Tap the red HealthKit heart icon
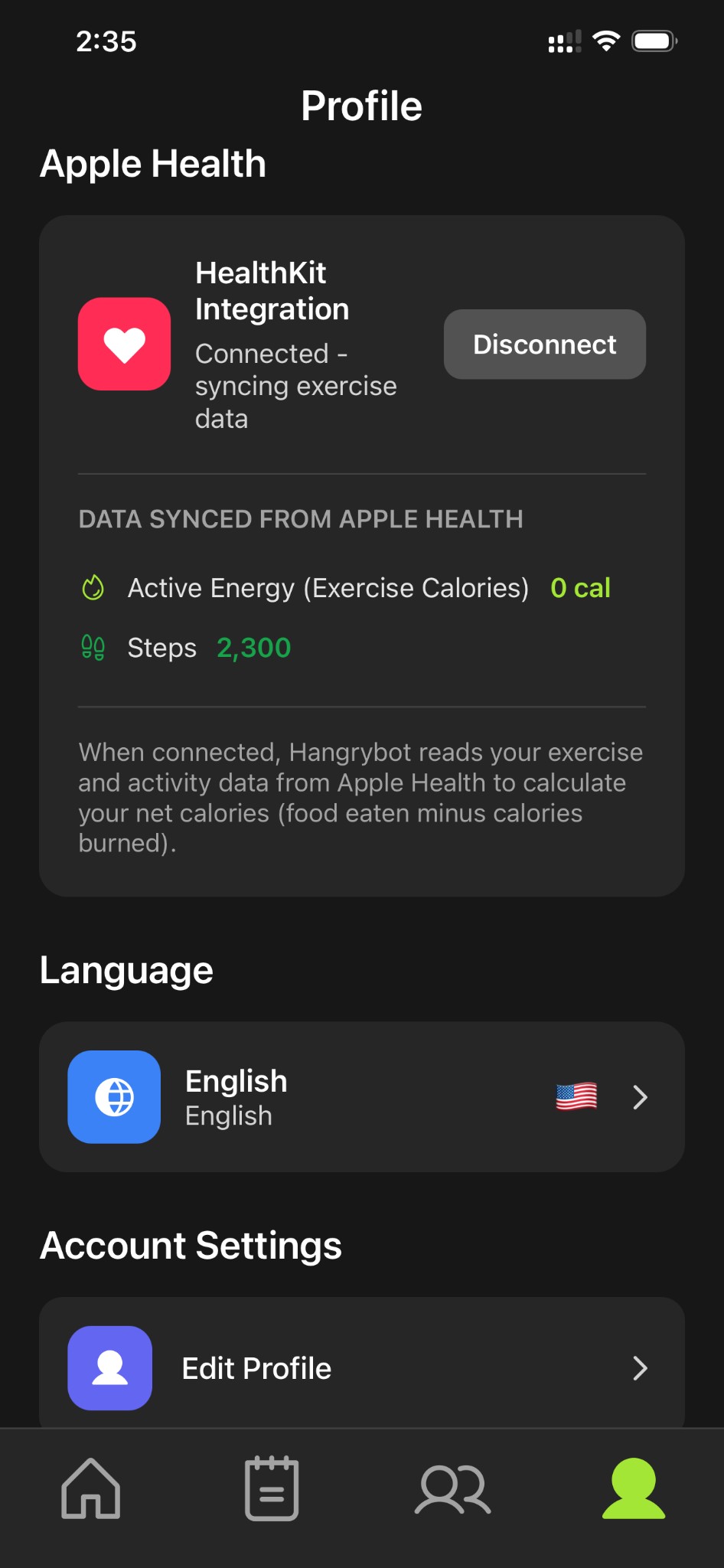 [124, 343]
